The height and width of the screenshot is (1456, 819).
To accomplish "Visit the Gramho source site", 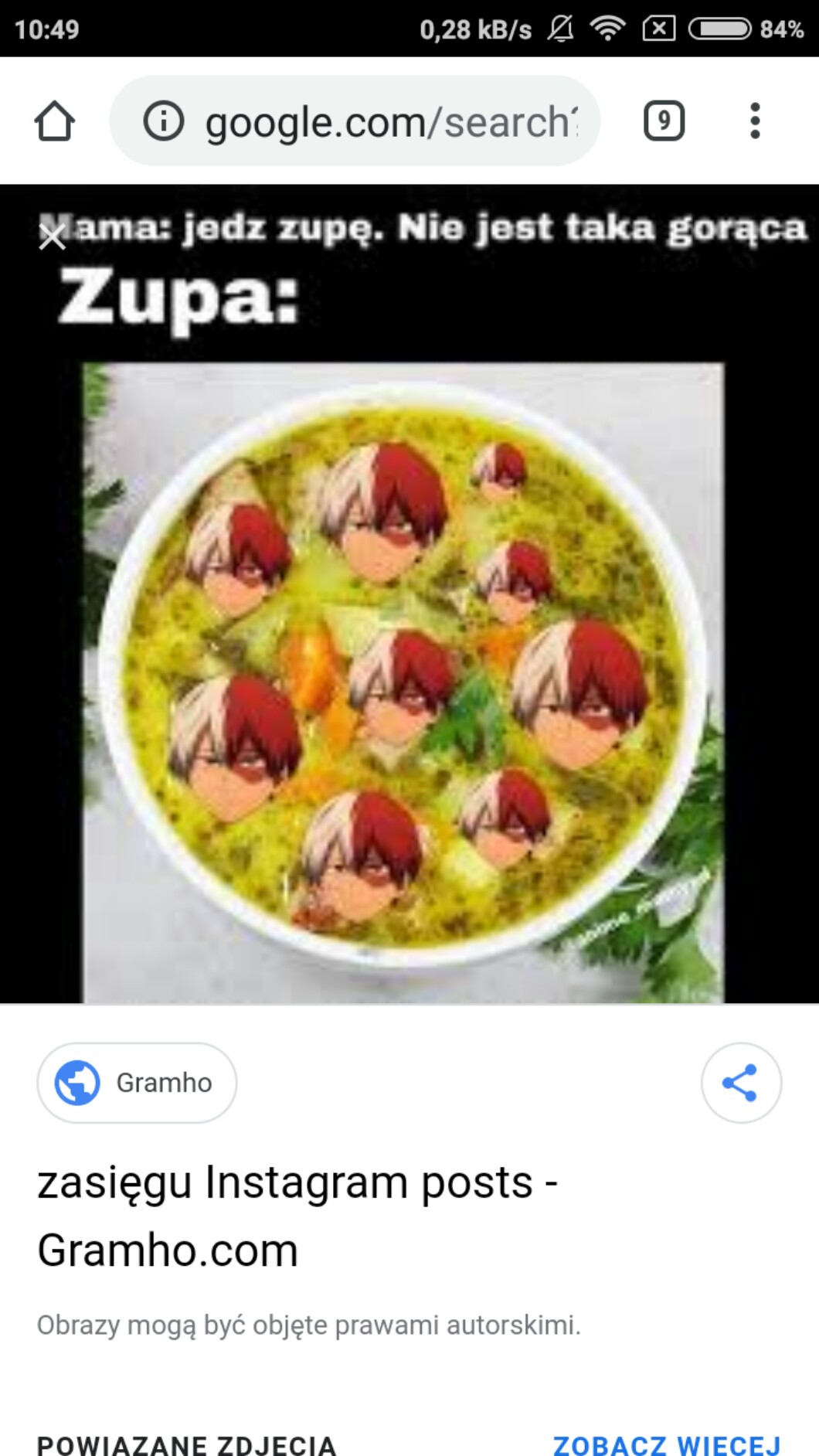I will [x=137, y=1083].
